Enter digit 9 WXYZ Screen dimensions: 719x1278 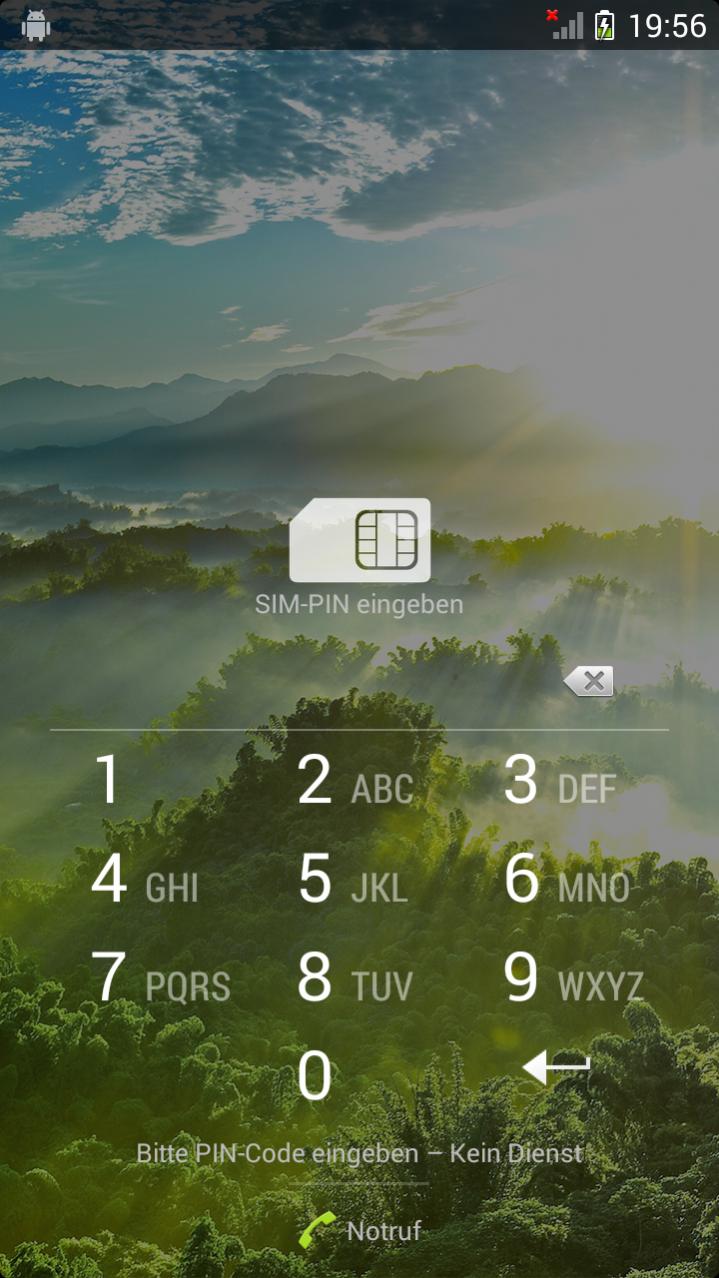click(x=572, y=978)
